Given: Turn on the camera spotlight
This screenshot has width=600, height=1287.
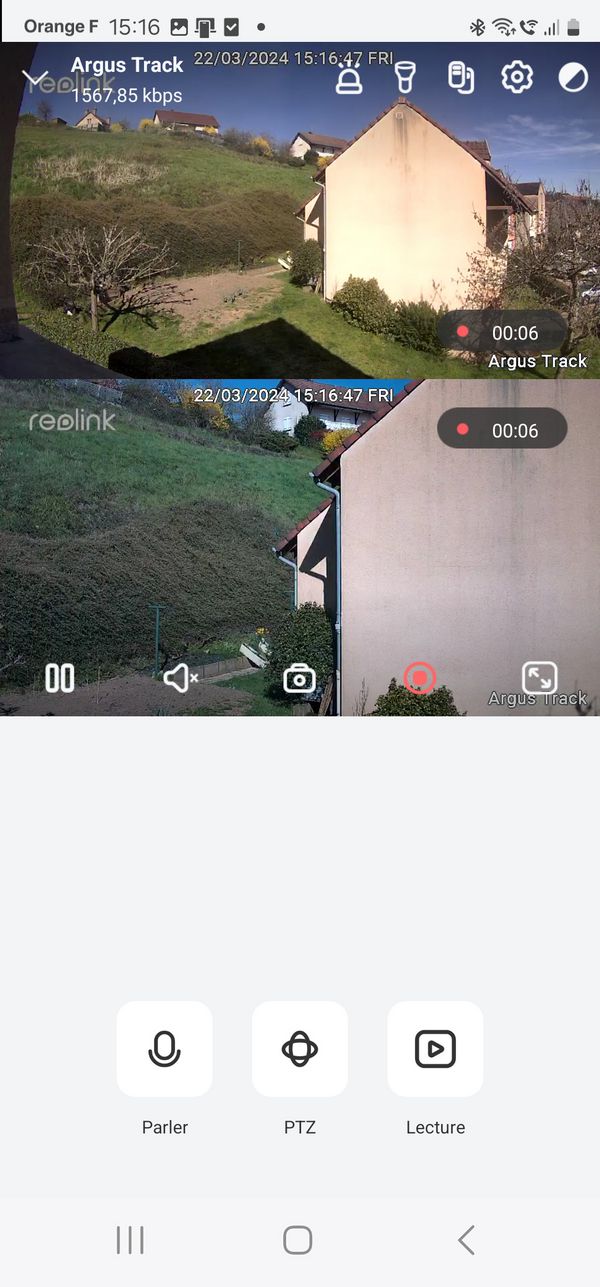Looking at the screenshot, I should point(404,77).
